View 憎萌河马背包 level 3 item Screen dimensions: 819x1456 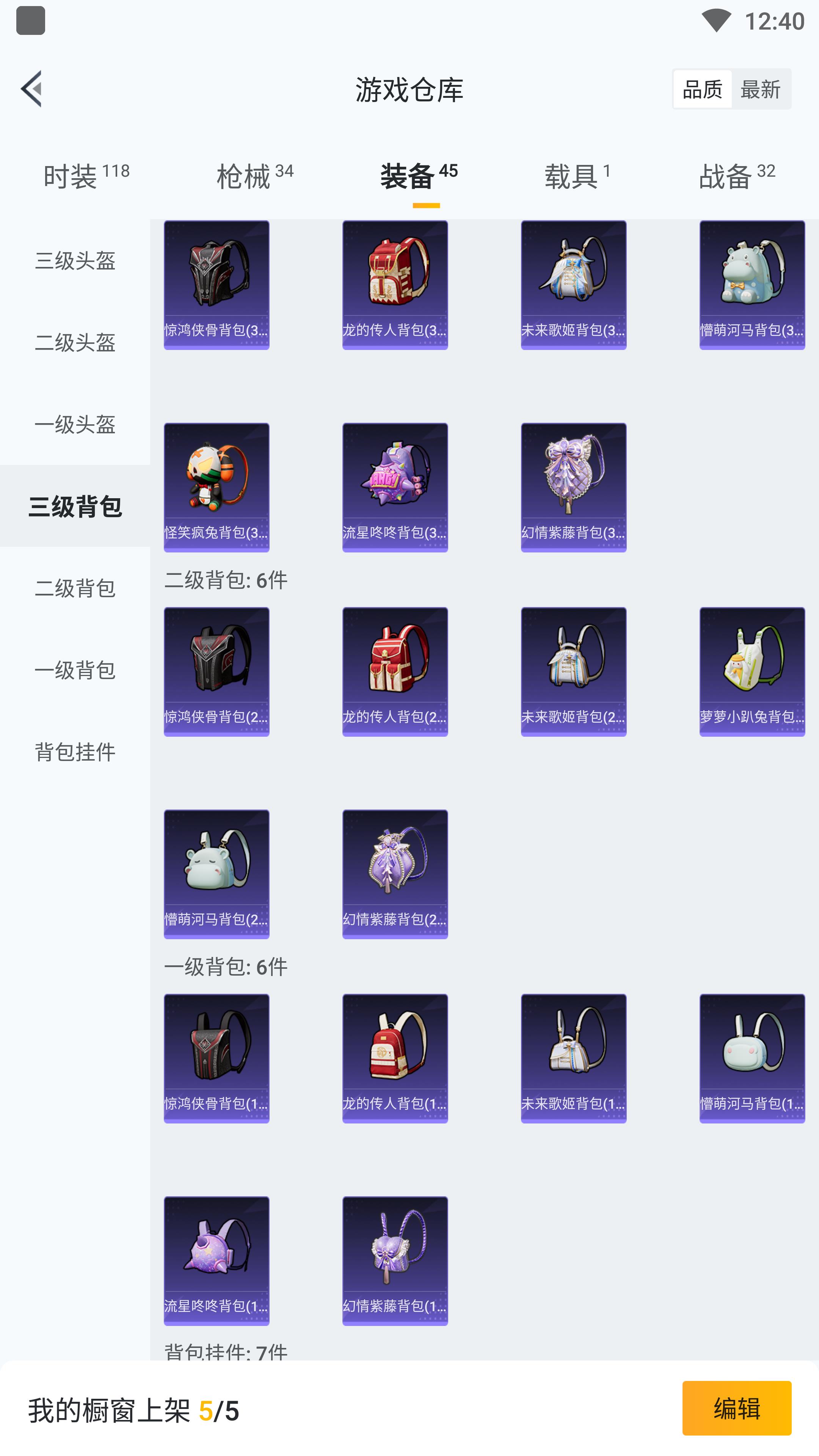[752, 284]
